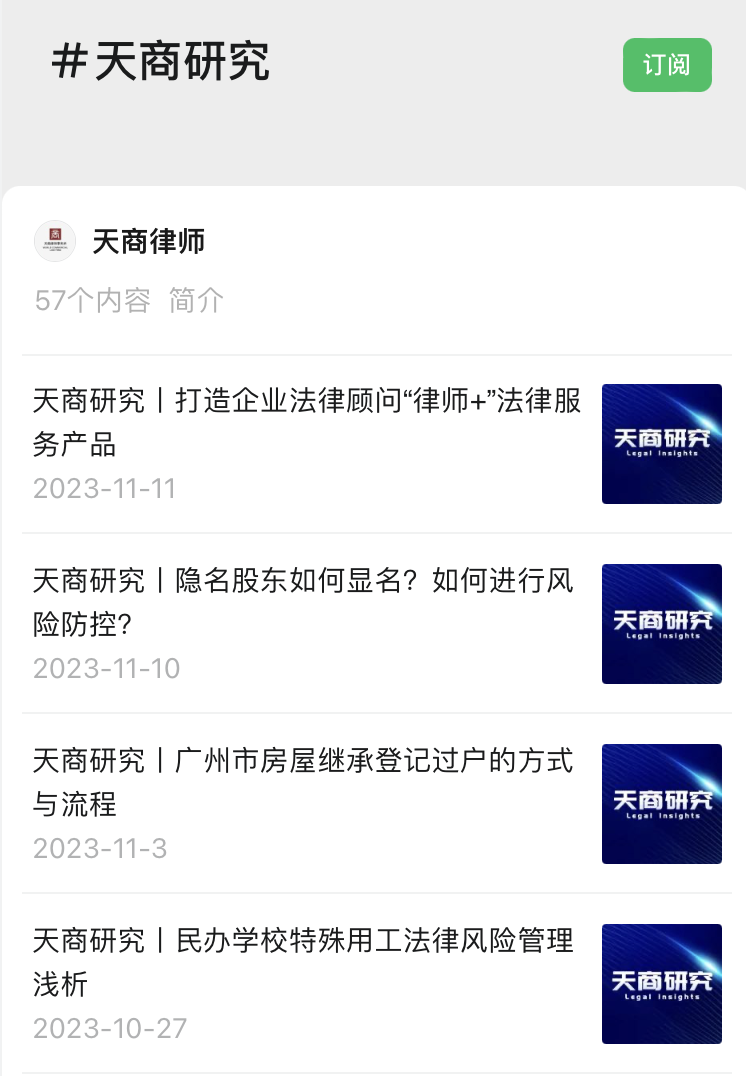Open the article about 企业法律顾问“律师+”法律服务产品
Viewport: 746px width, 1076px height.
pyautogui.click(x=307, y=422)
